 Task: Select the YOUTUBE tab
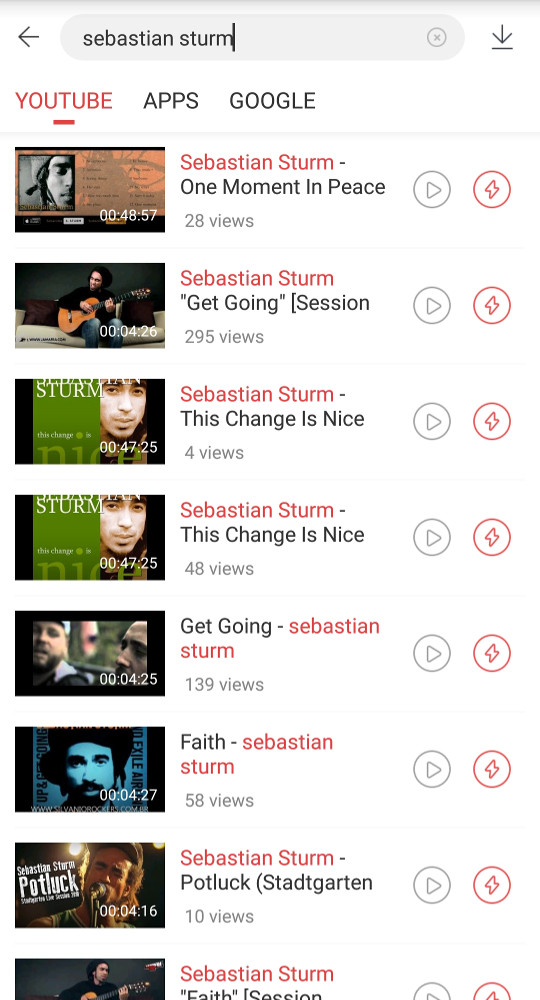(64, 101)
